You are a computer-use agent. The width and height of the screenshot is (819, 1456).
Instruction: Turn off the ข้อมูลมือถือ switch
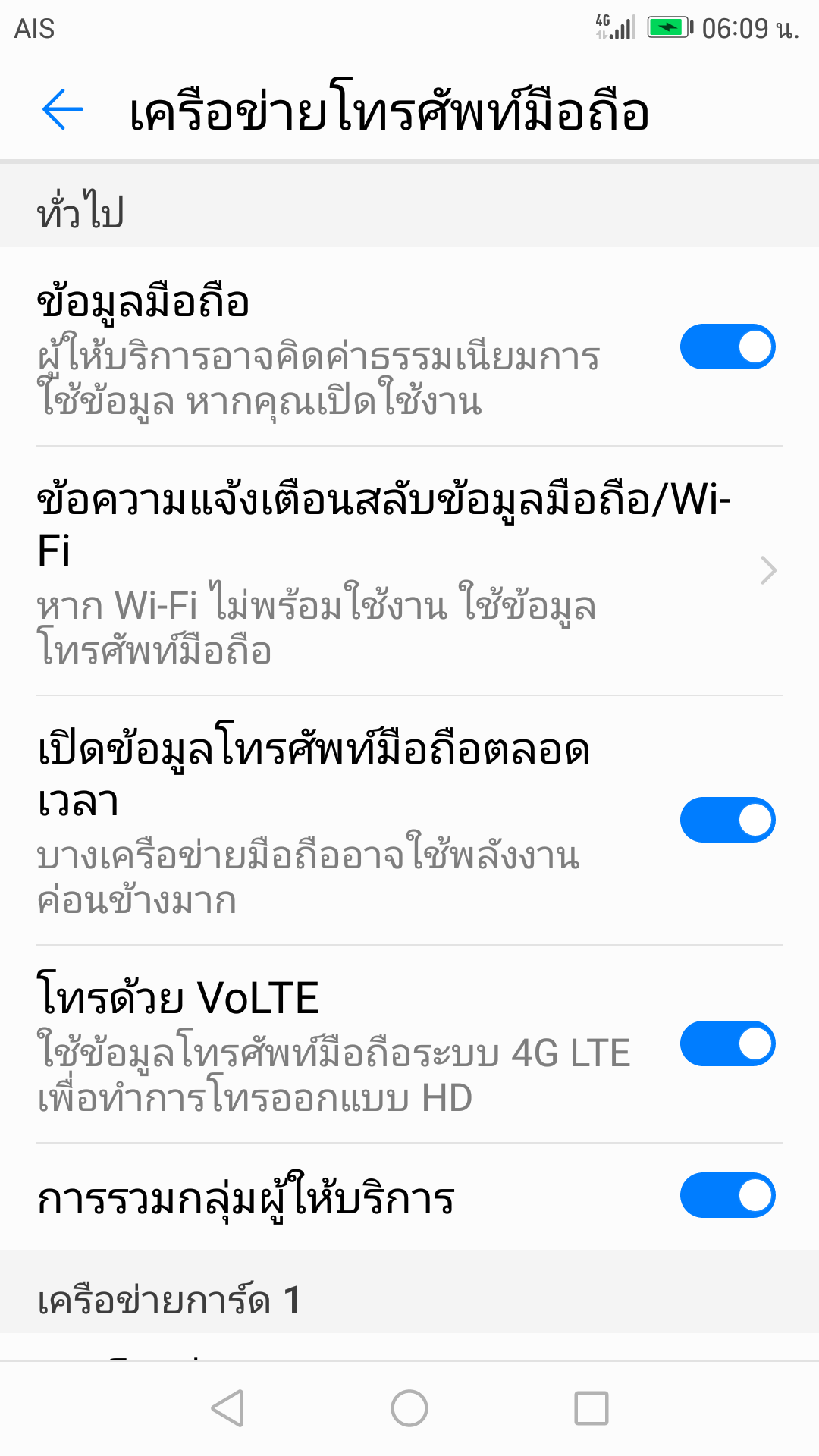[x=727, y=347]
